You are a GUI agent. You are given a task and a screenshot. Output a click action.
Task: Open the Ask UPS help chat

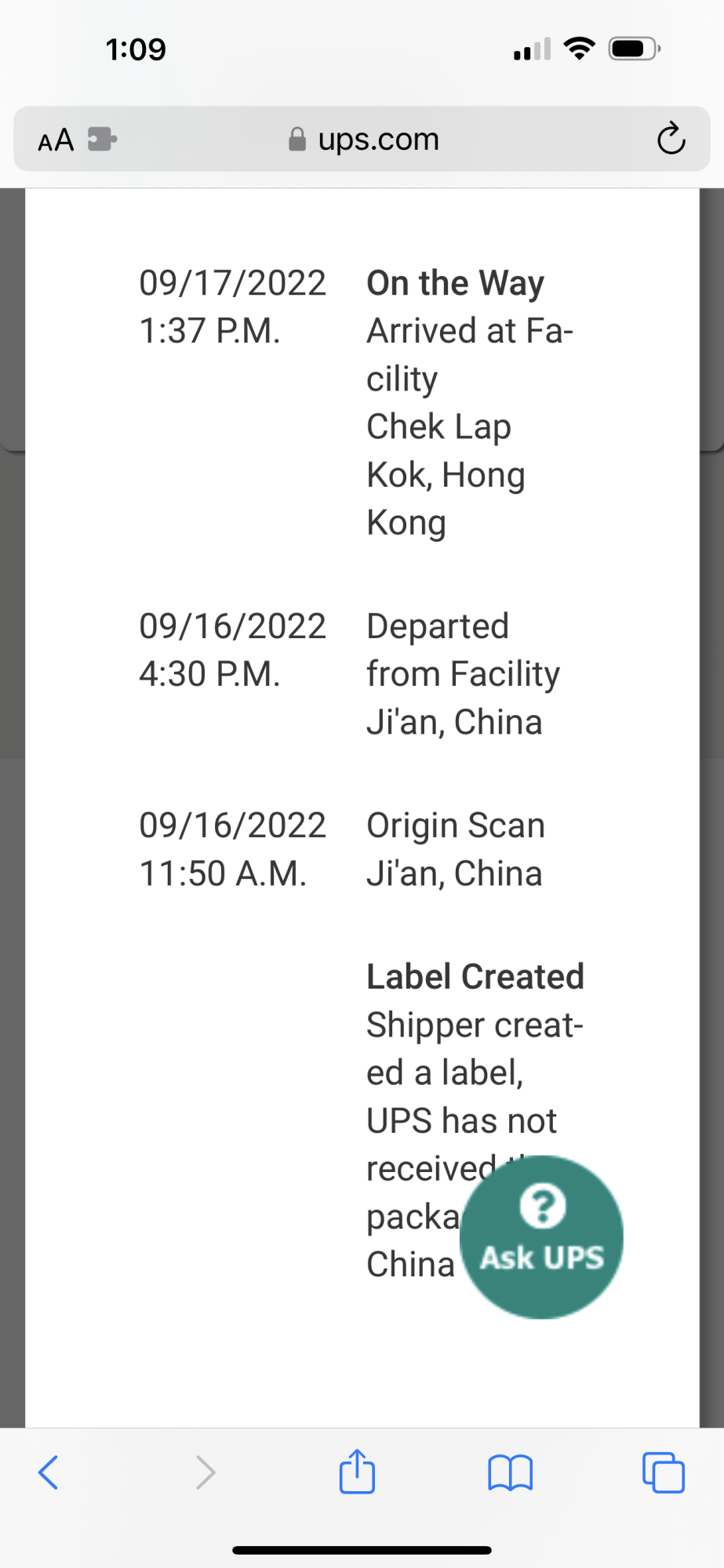click(x=541, y=1236)
